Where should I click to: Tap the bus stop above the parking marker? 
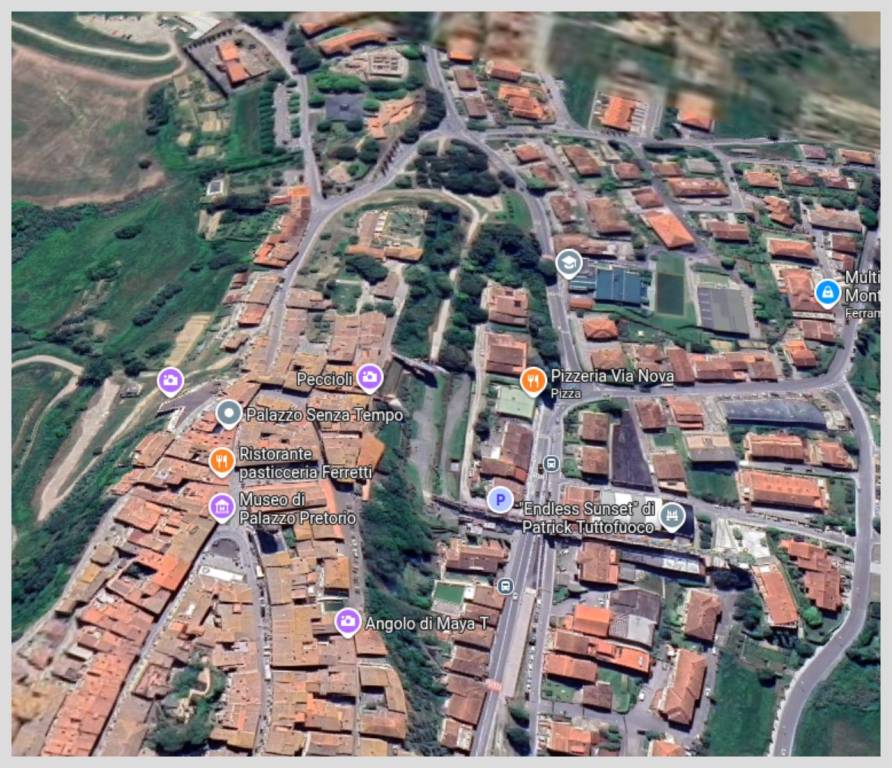(x=551, y=464)
